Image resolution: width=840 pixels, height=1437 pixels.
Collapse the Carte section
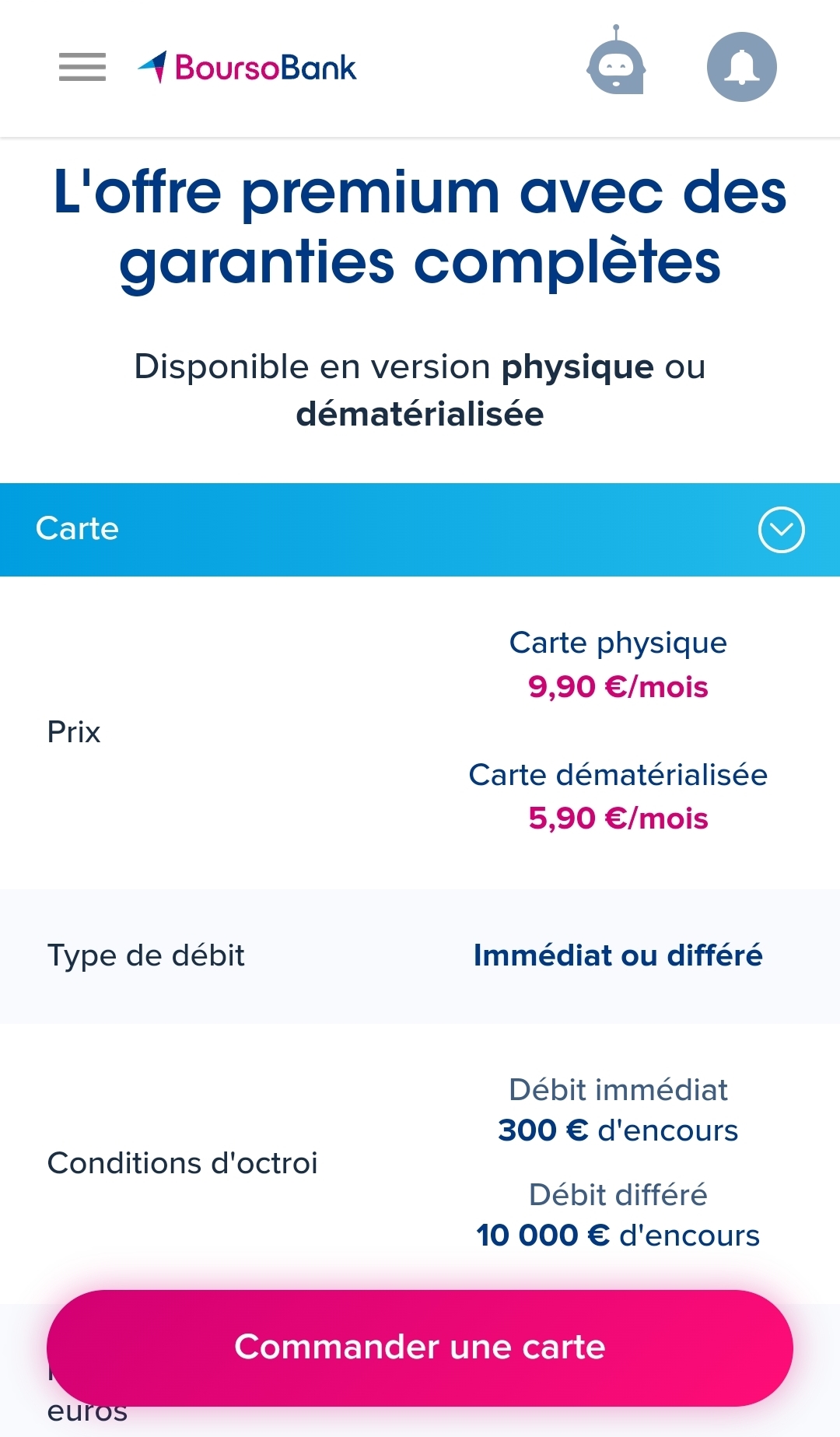(781, 530)
